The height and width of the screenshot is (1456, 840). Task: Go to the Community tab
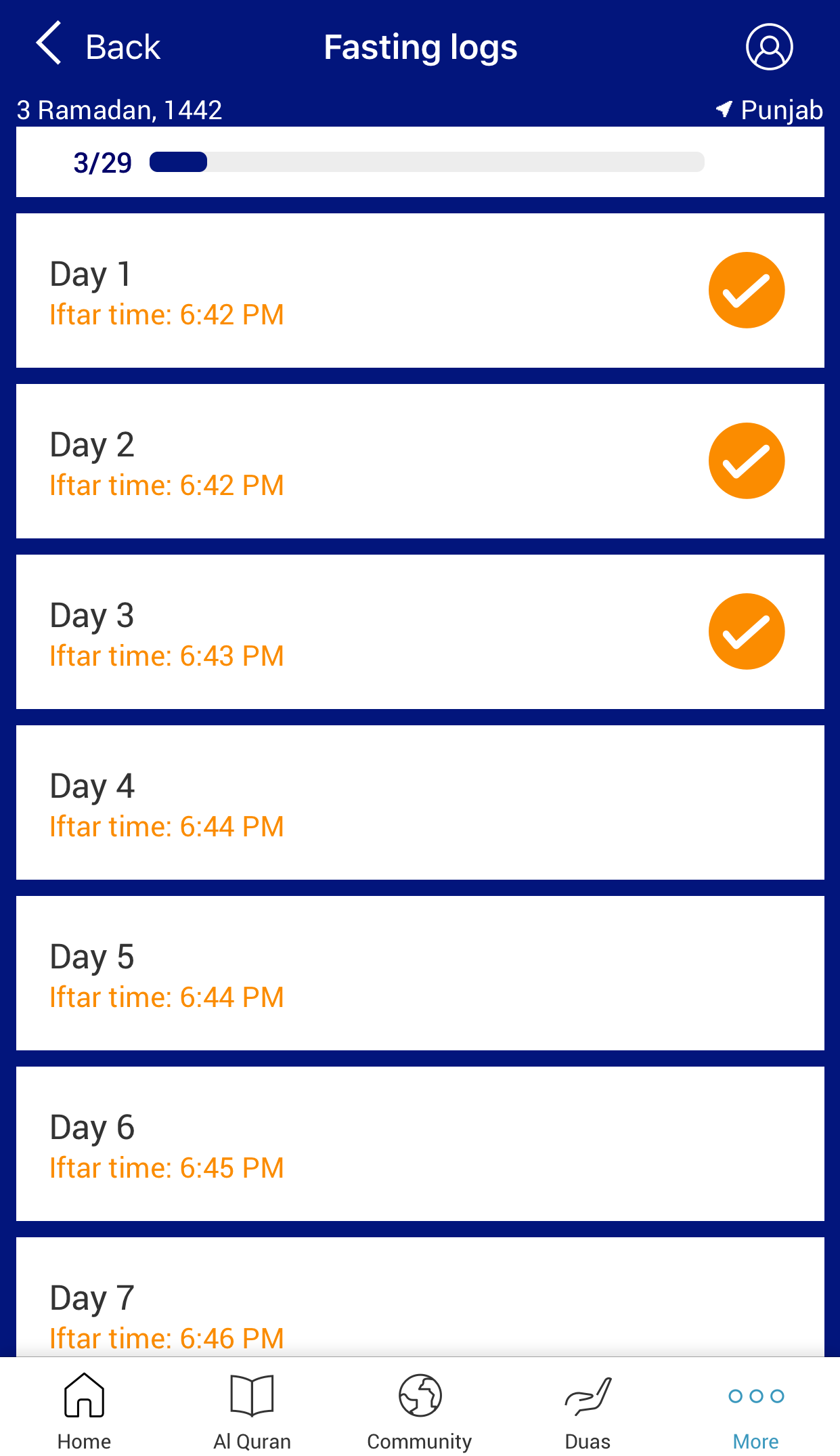[x=420, y=1411]
